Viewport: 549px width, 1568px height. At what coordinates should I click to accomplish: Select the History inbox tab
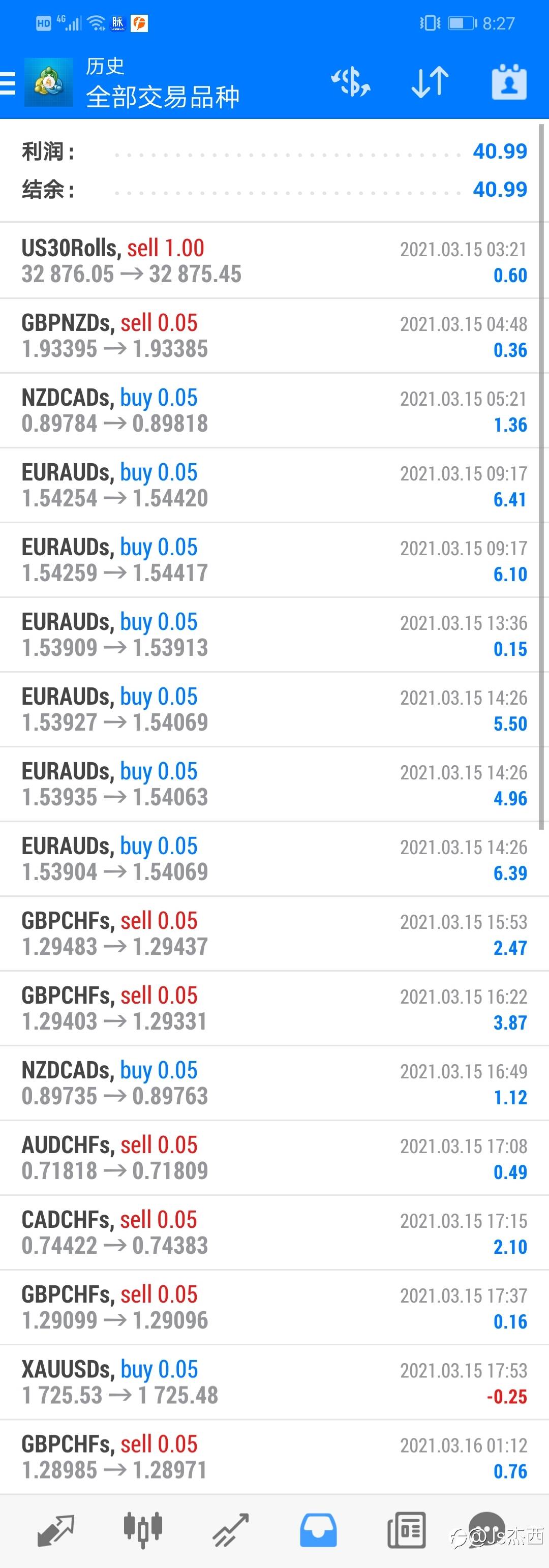(x=318, y=1529)
